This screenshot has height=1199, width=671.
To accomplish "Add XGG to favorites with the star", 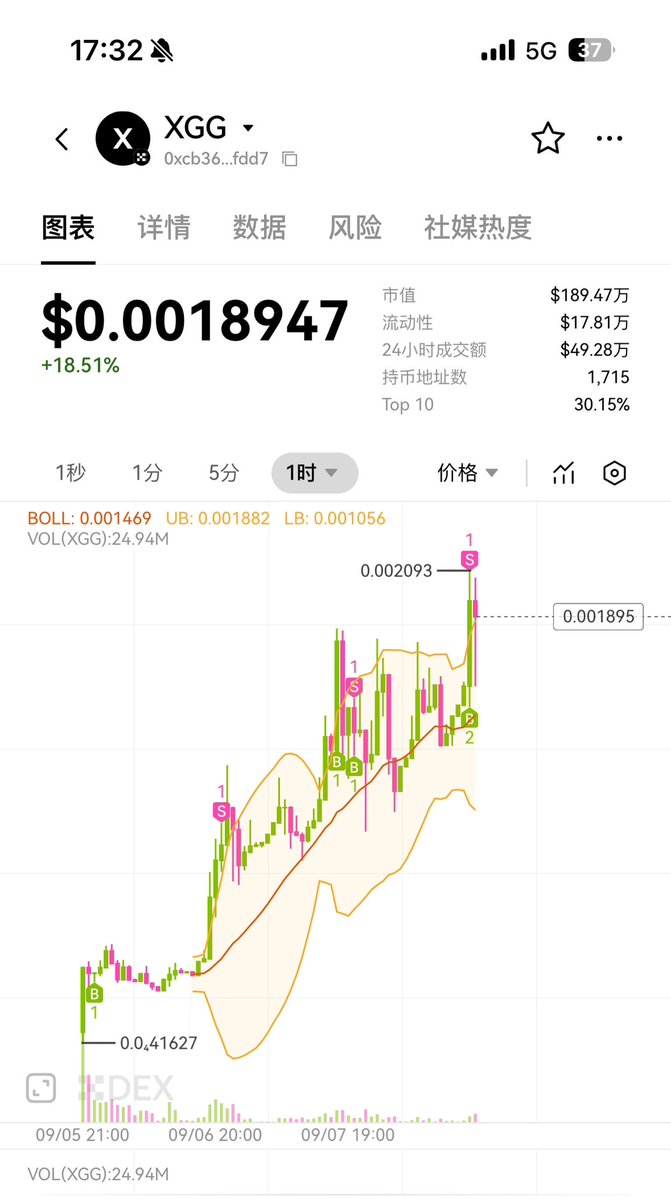I will tap(548, 139).
